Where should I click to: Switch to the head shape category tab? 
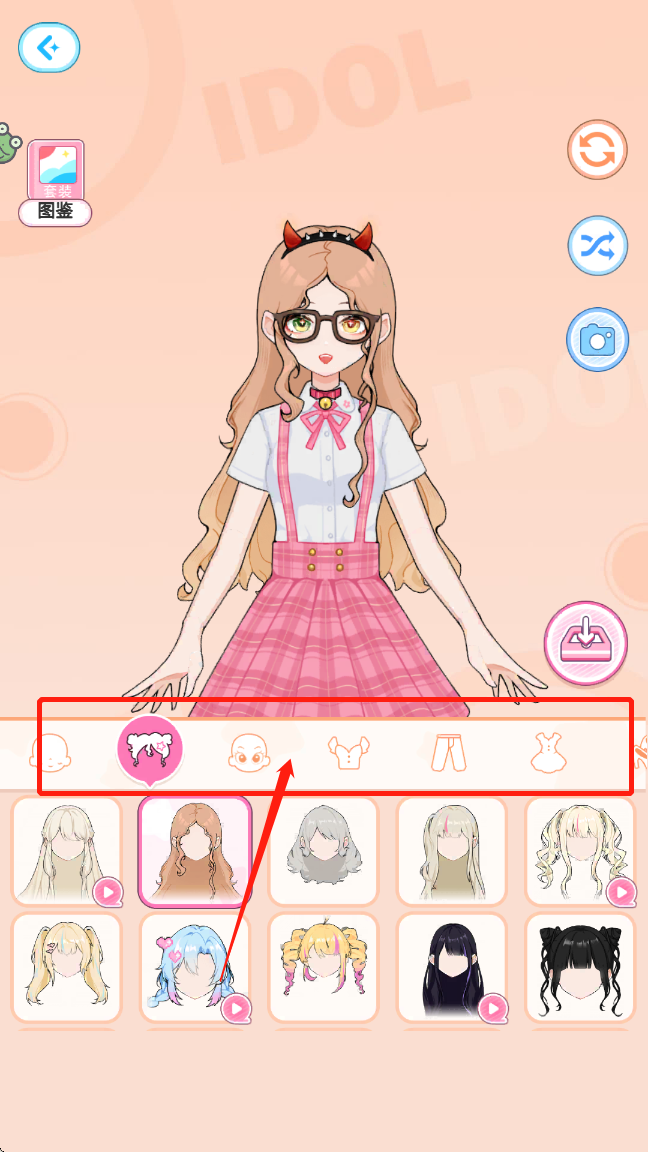[50, 752]
